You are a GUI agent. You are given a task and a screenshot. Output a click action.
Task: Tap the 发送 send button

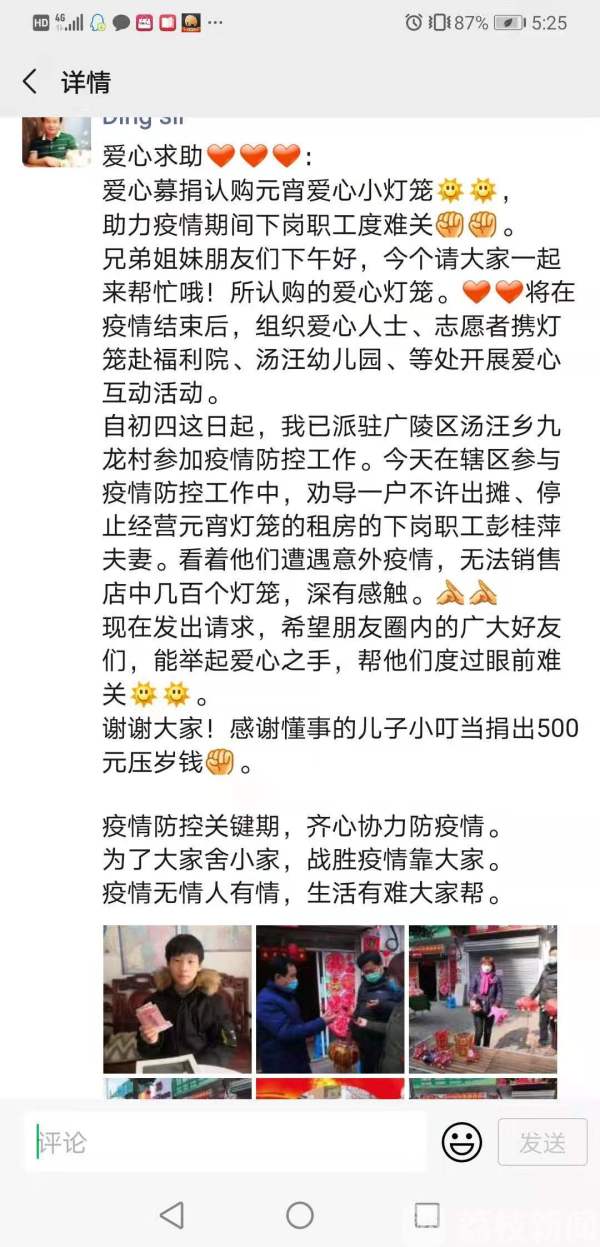(x=542, y=1142)
